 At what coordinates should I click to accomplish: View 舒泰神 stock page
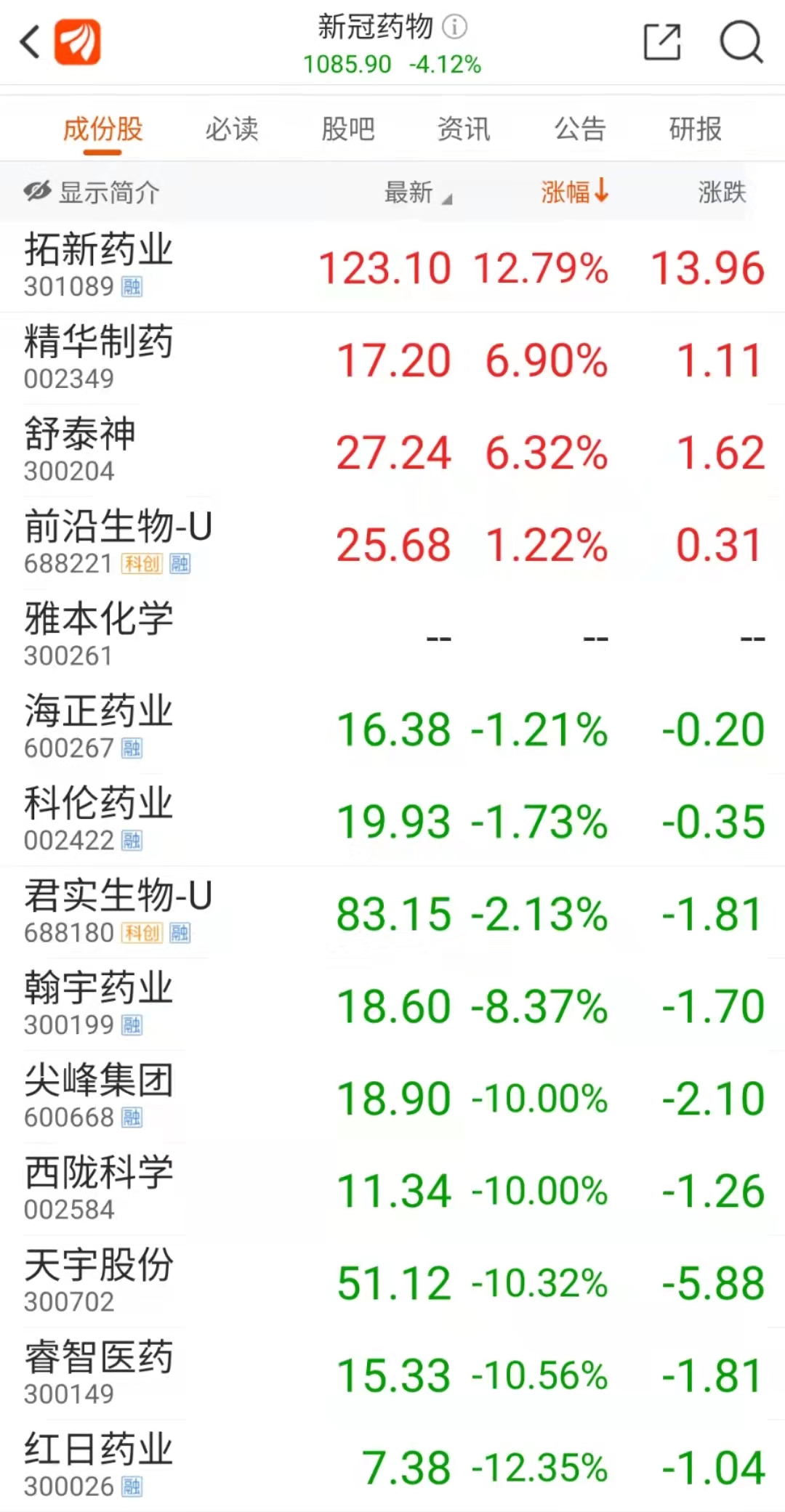click(80, 450)
